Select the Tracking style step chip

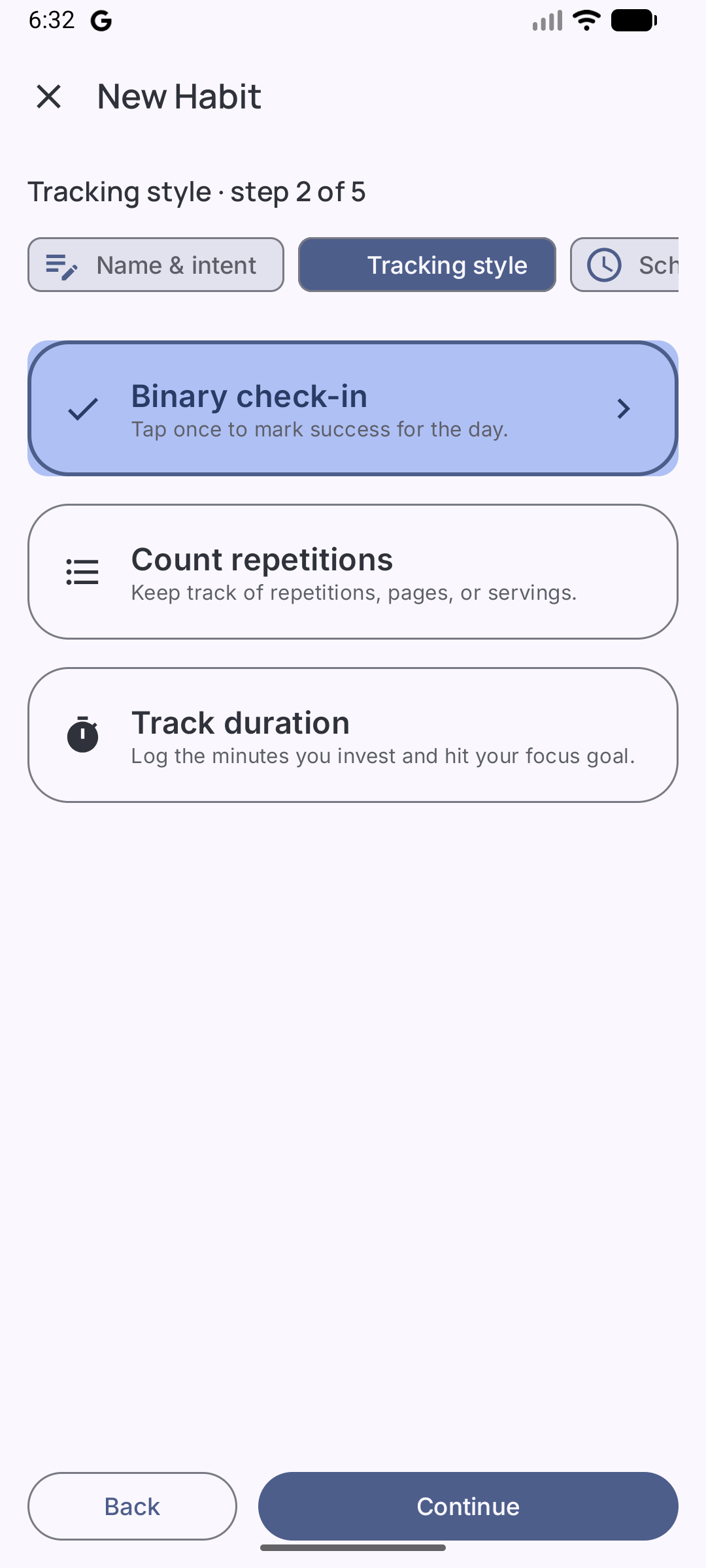coord(427,265)
